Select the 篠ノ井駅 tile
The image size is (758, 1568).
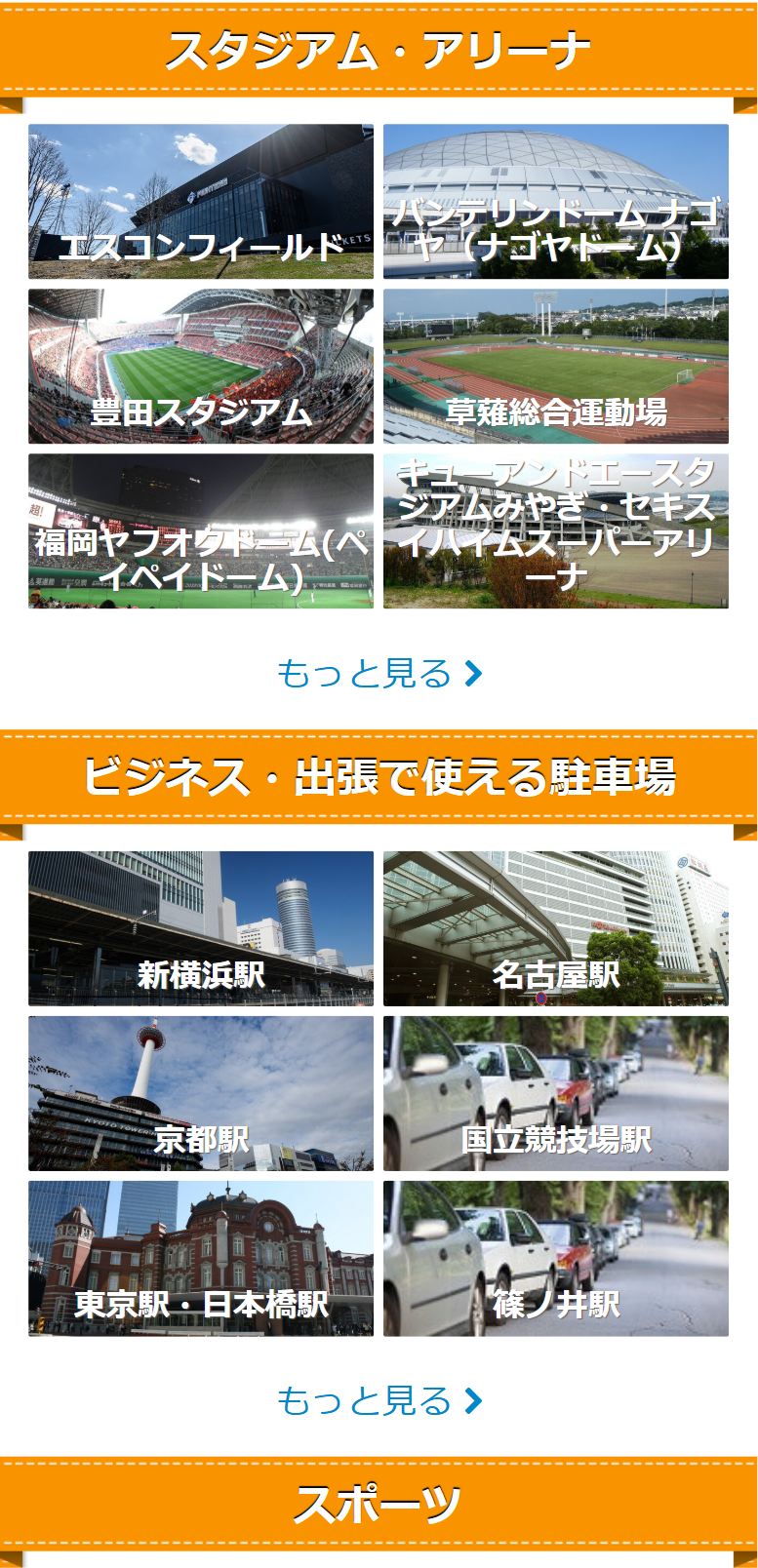(x=555, y=1258)
